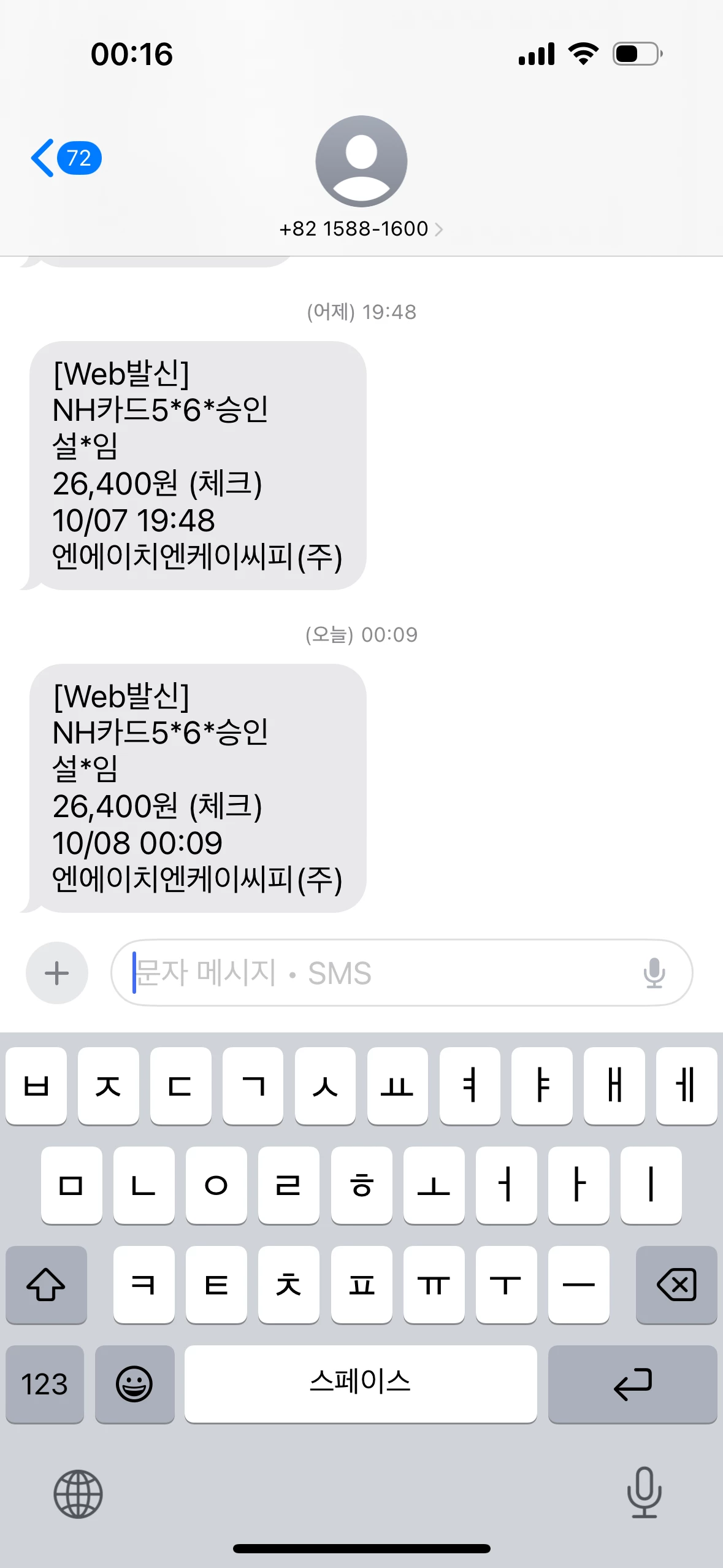Tap the return key
723x1568 pixels.
(x=632, y=1384)
